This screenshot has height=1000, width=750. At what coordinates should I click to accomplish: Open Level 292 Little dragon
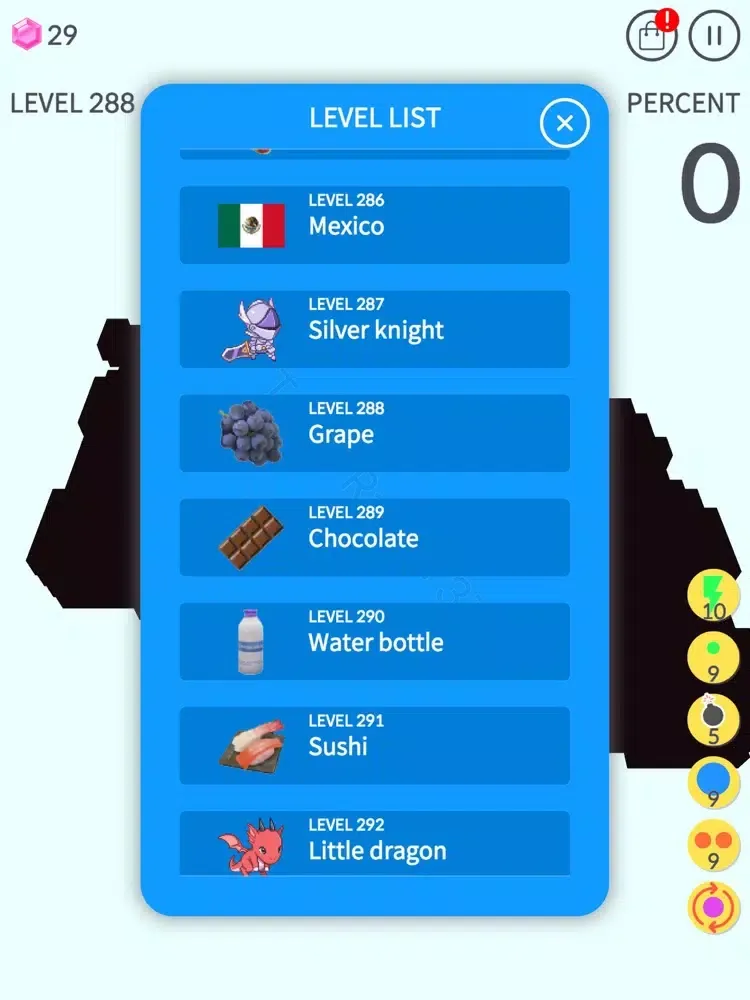click(x=374, y=845)
